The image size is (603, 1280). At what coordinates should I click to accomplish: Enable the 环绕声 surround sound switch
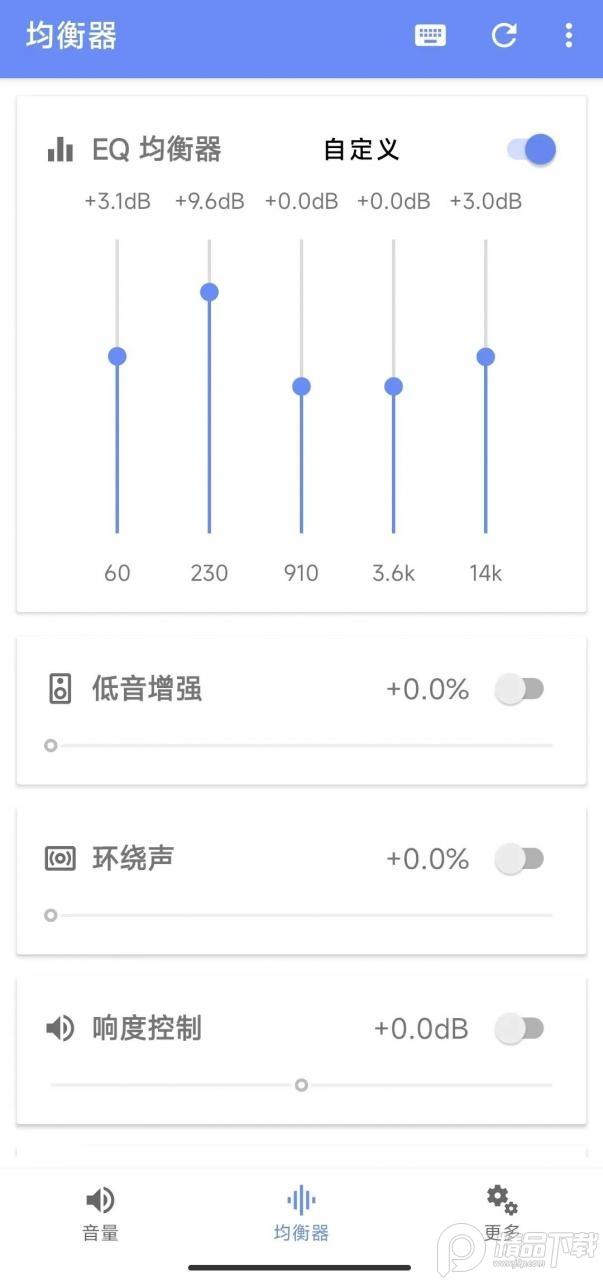[x=520, y=859]
